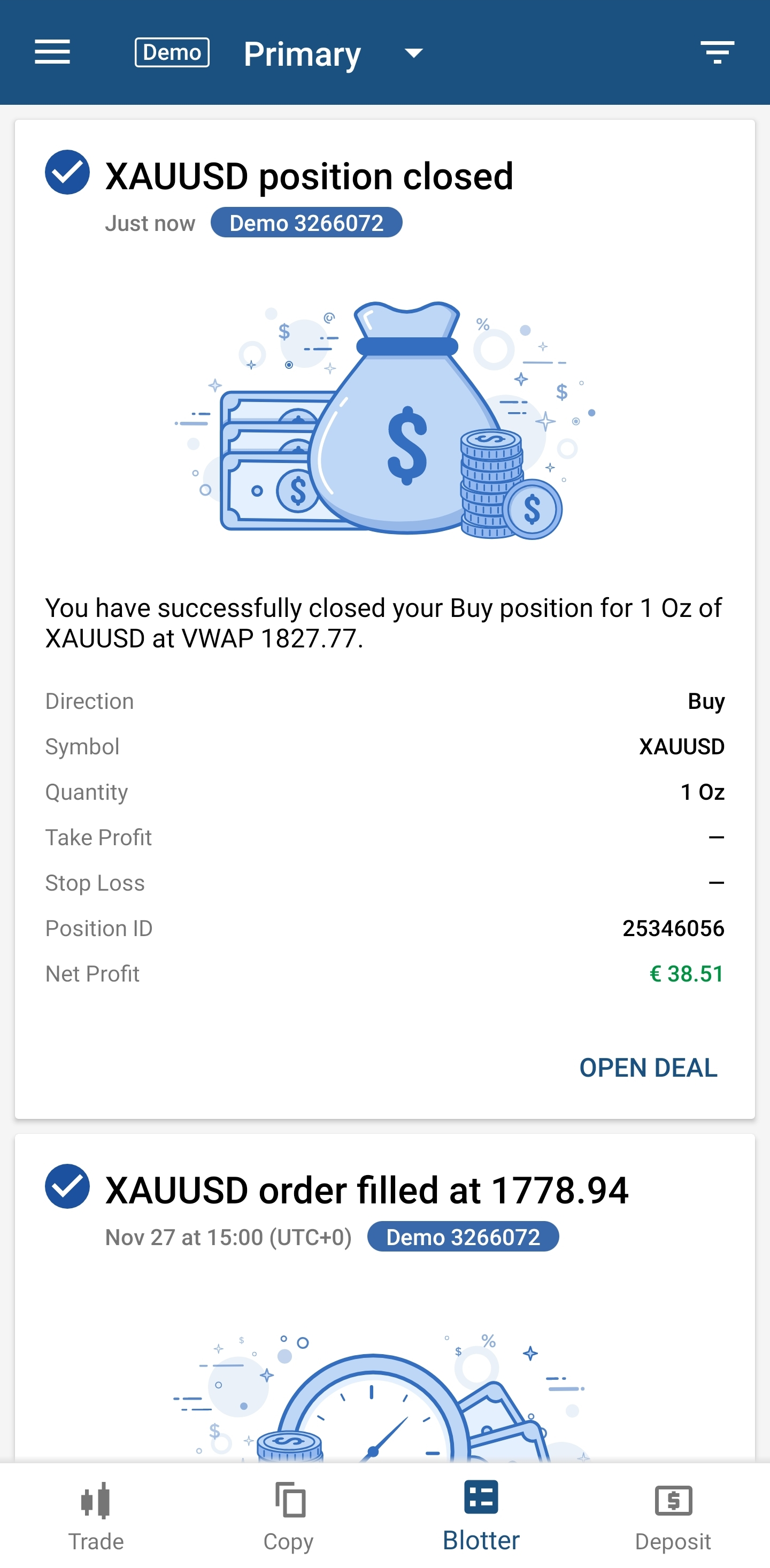
Task: Open the filter icon in the top bar
Action: (x=717, y=52)
